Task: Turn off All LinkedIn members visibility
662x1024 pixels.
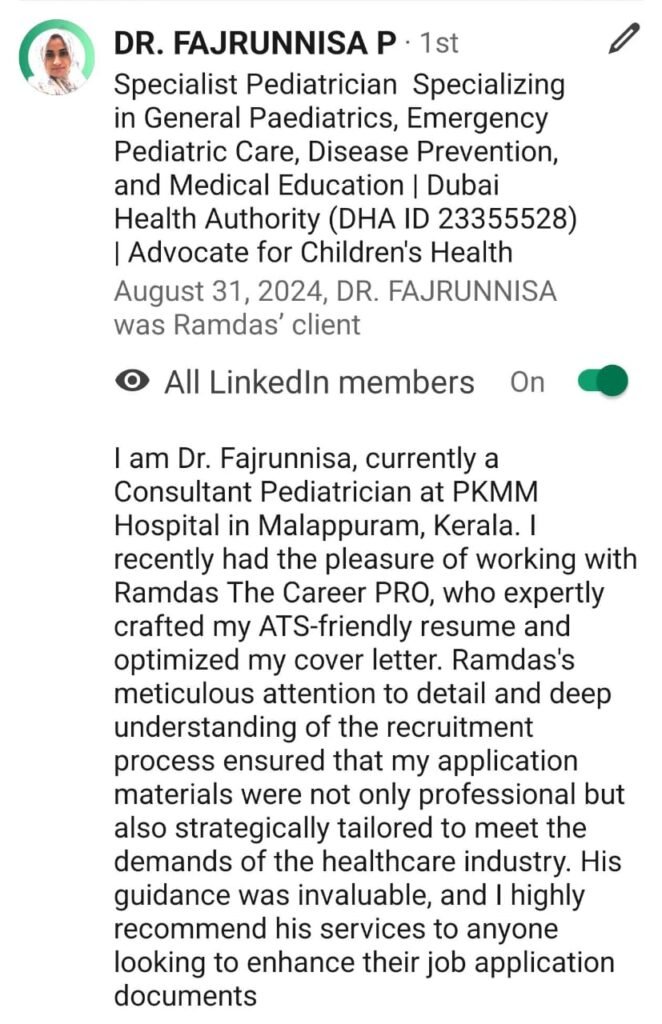Action: click(603, 381)
